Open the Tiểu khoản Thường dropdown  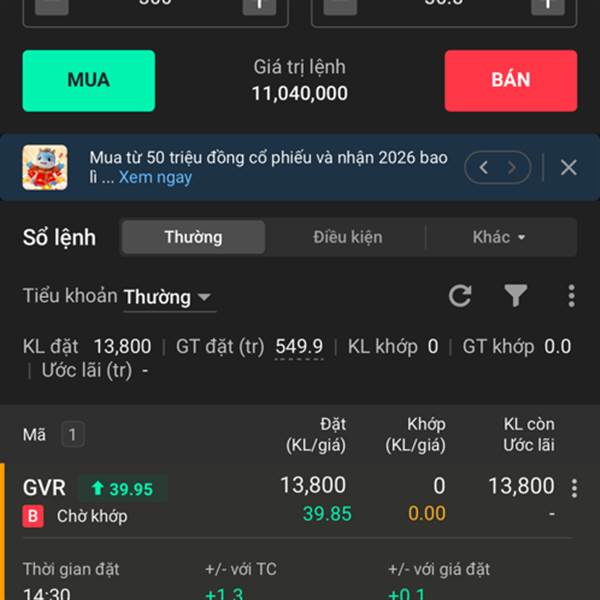point(168,297)
